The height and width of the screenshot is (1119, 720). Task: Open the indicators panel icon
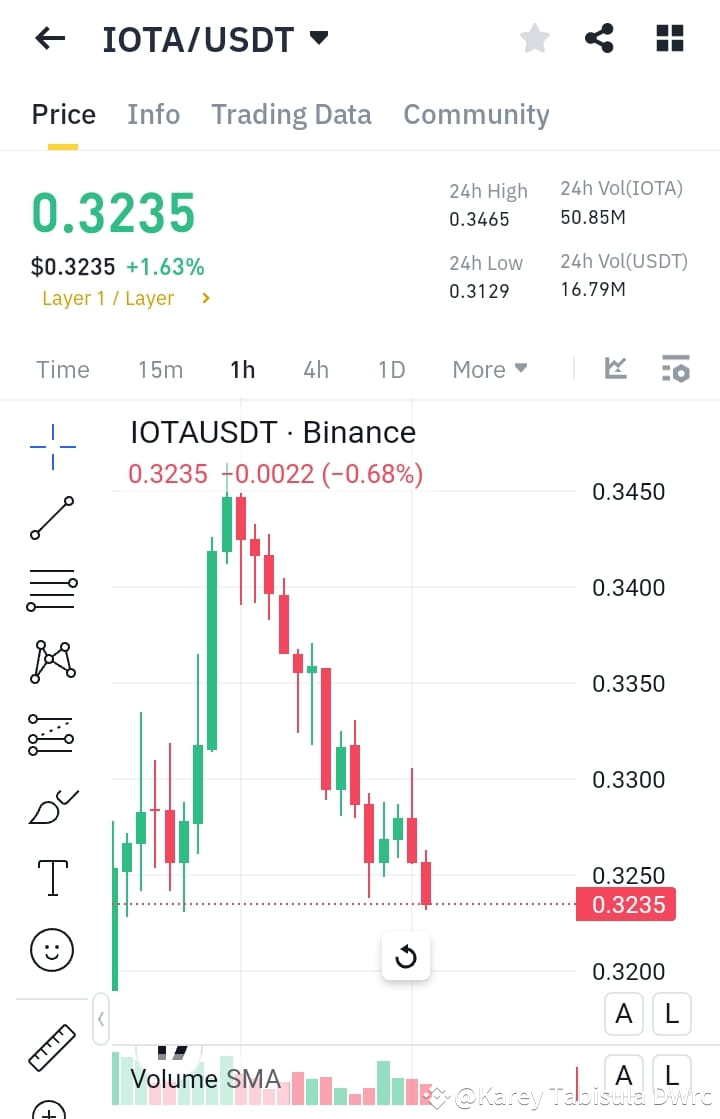click(676, 369)
